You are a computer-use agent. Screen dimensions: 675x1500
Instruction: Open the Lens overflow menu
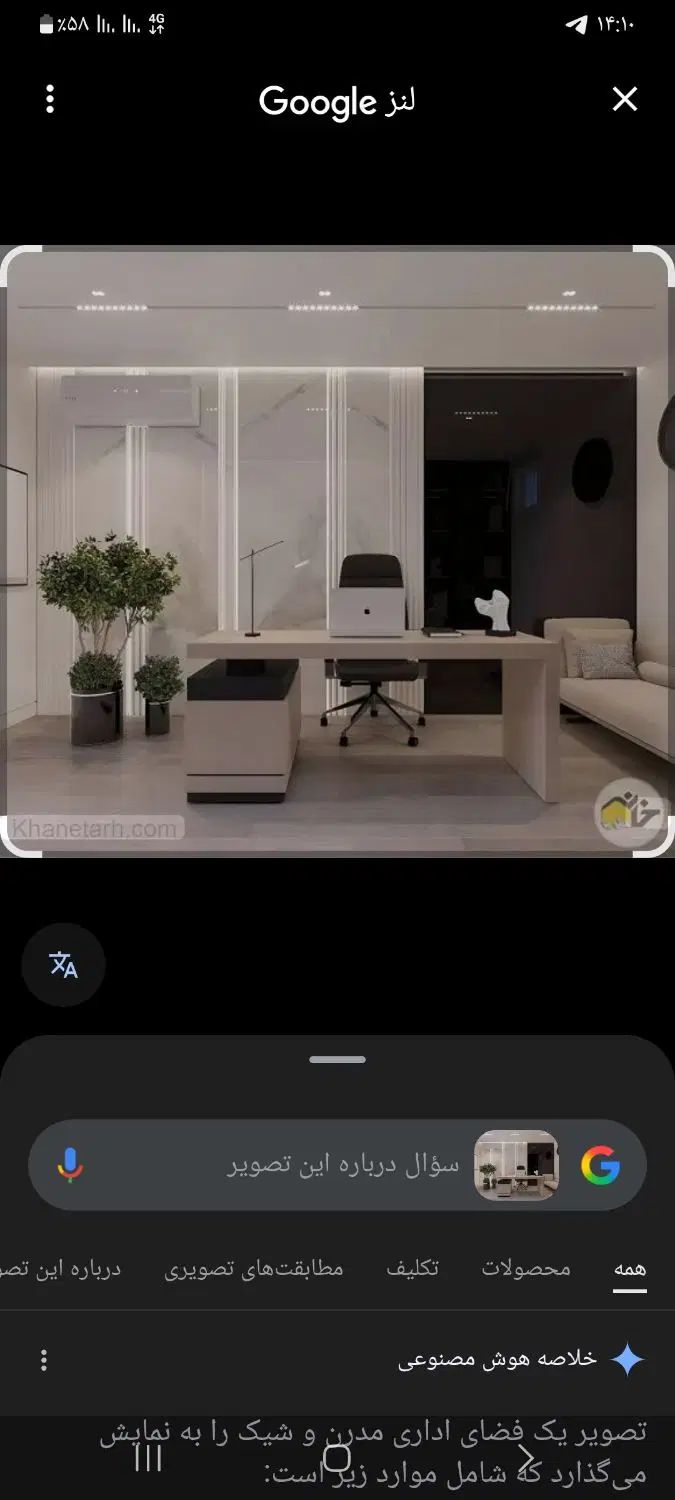50,99
